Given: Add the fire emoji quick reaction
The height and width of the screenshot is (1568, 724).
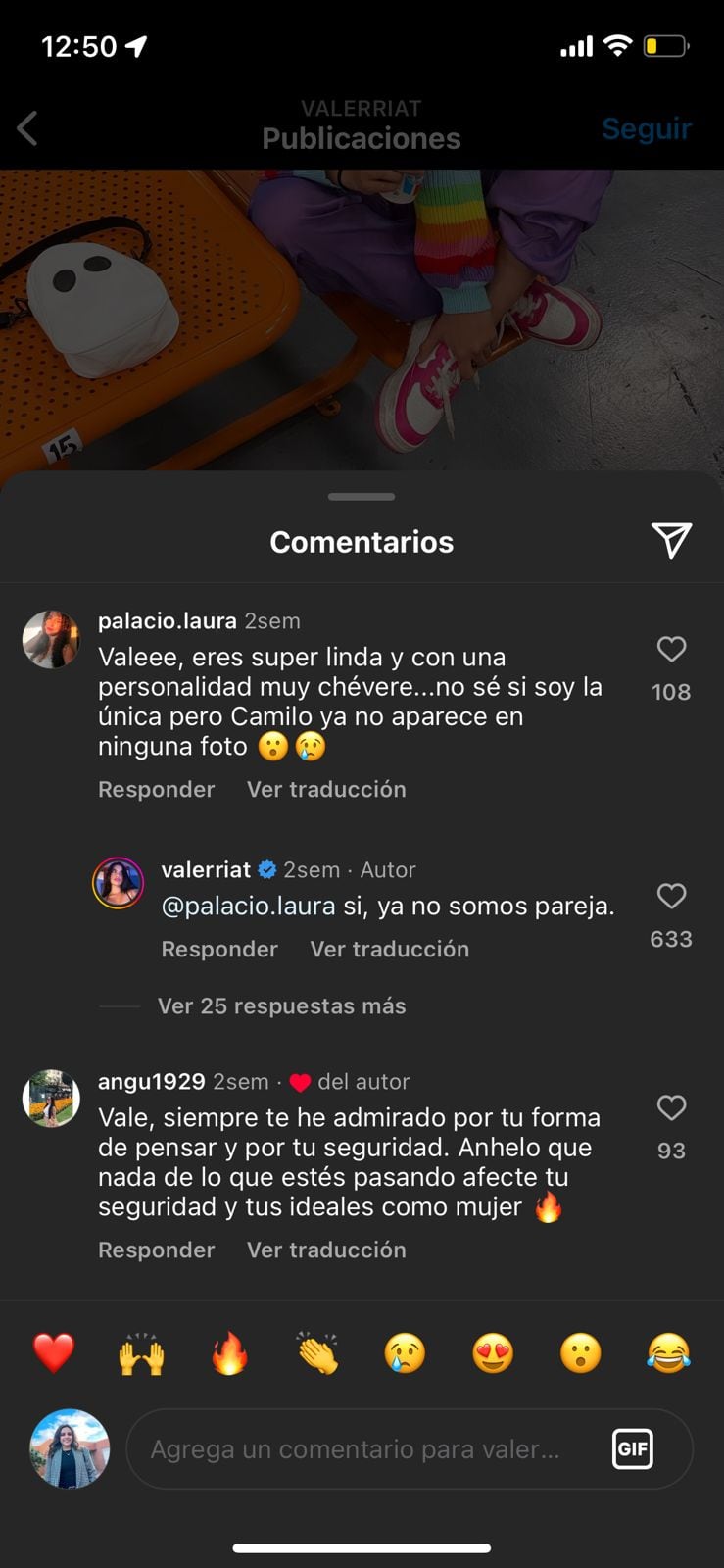Looking at the screenshot, I should (x=229, y=1353).
